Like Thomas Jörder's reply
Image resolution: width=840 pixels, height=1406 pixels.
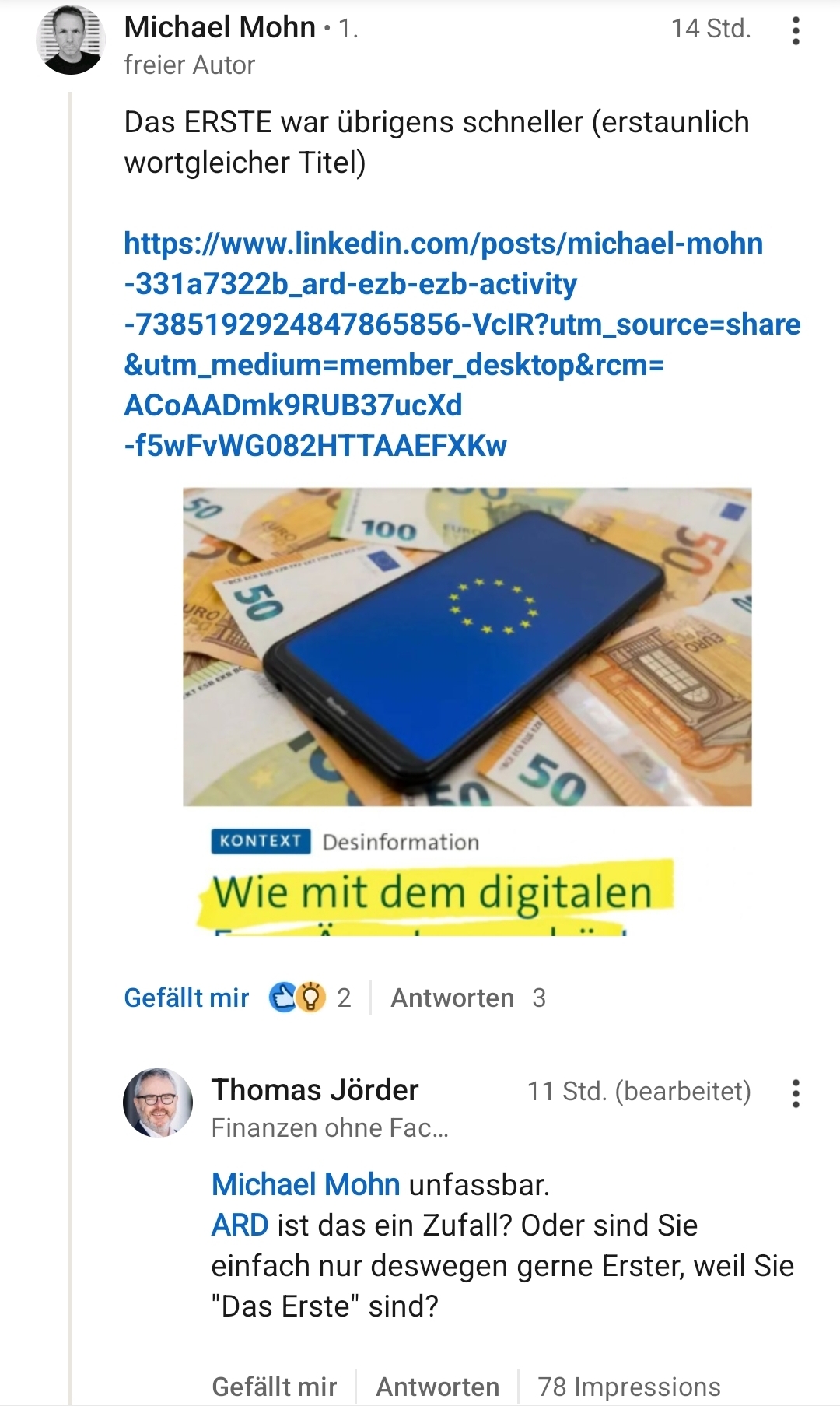274,1387
